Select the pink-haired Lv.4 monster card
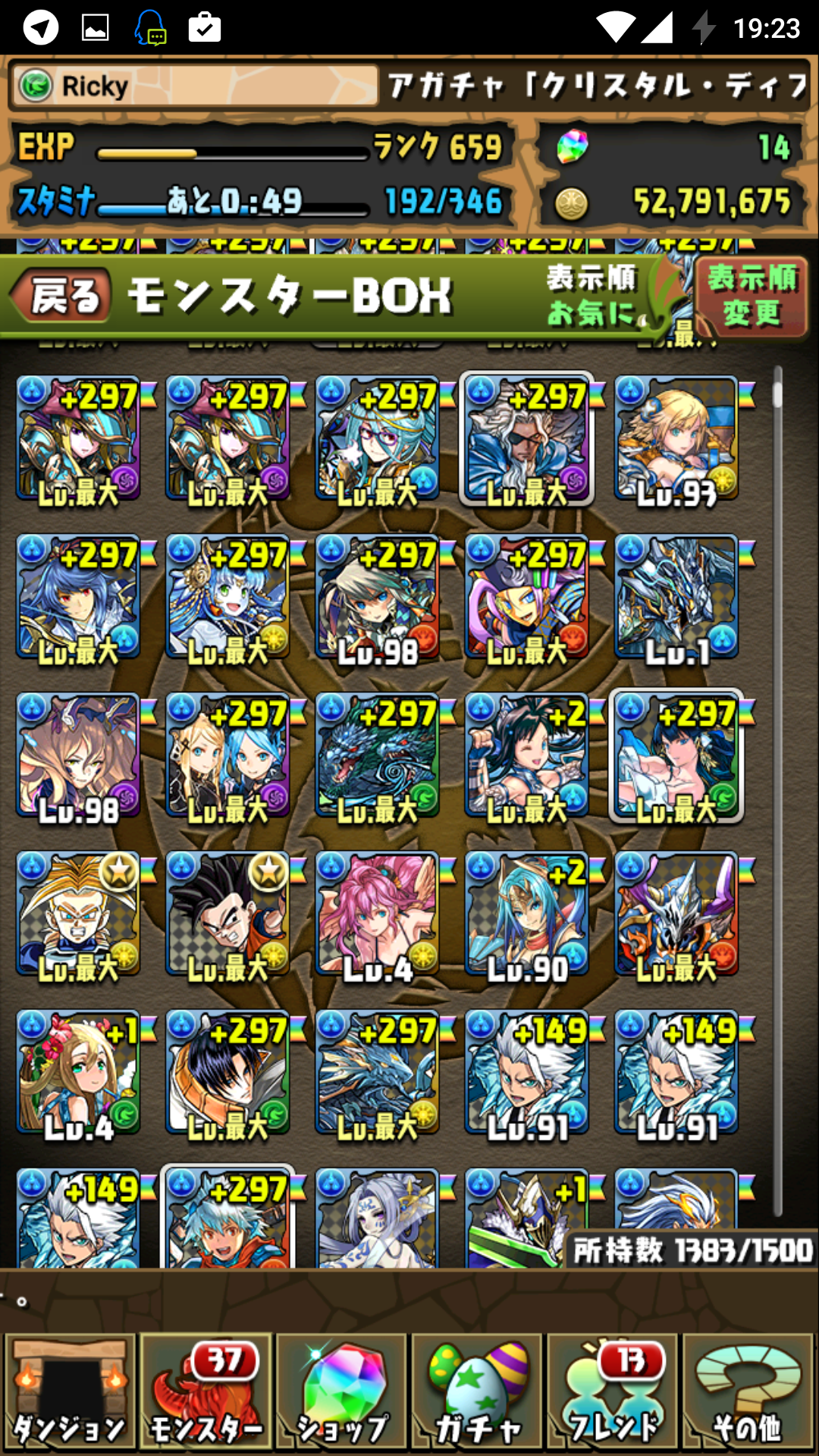Viewport: 819px width, 1456px height. 378,915
